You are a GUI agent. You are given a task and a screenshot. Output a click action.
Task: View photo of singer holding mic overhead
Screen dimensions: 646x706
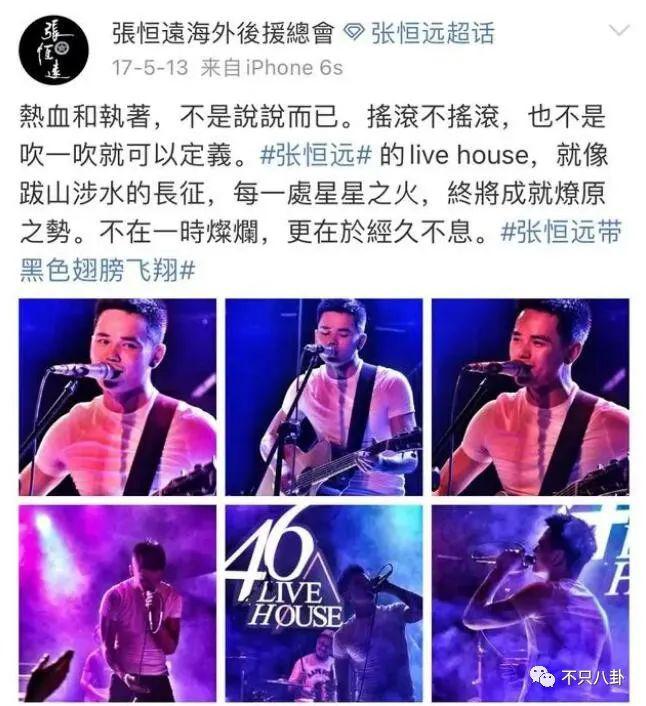(530, 602)
